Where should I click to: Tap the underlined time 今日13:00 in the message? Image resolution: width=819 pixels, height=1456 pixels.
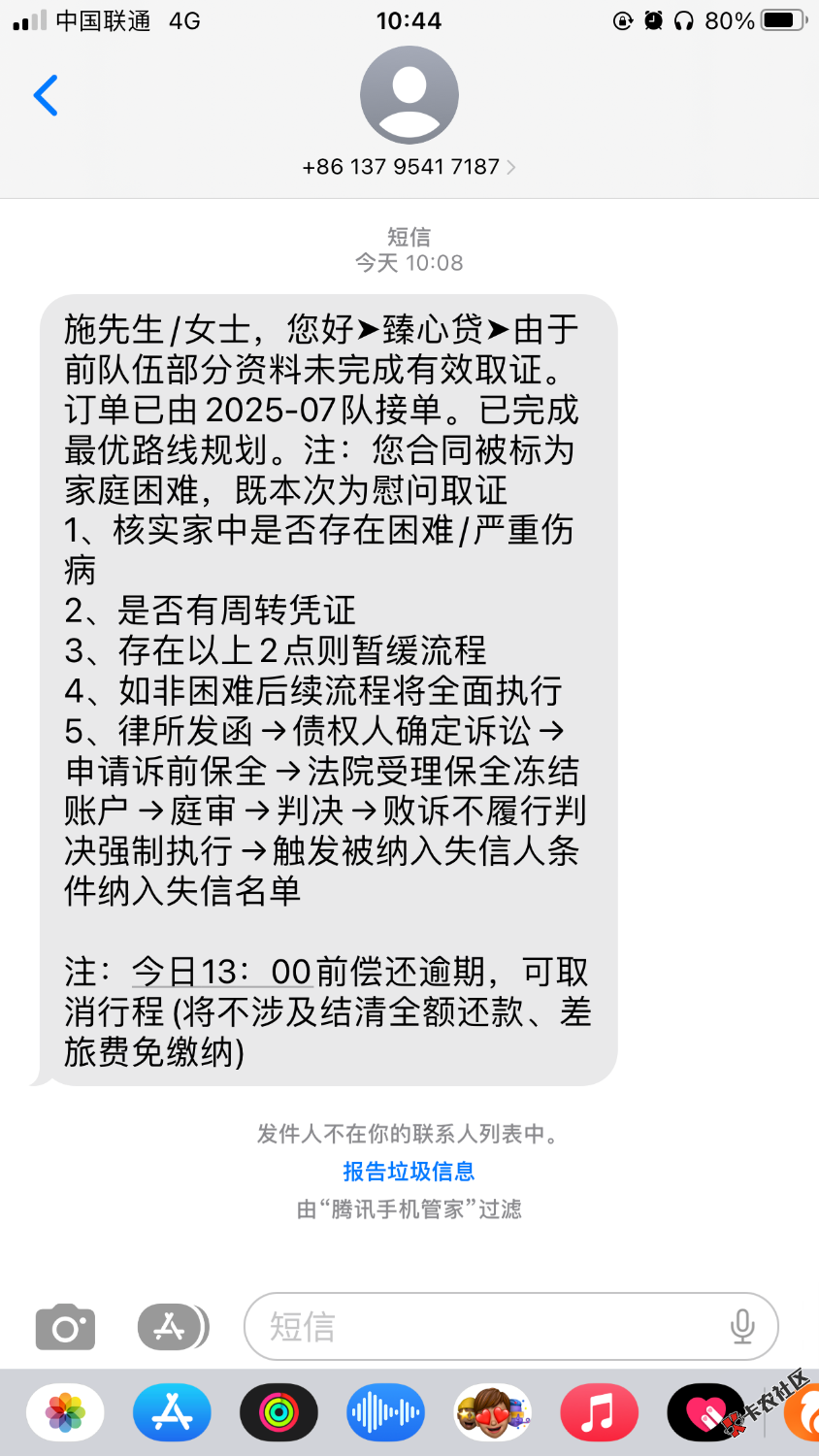coord(221,972)
